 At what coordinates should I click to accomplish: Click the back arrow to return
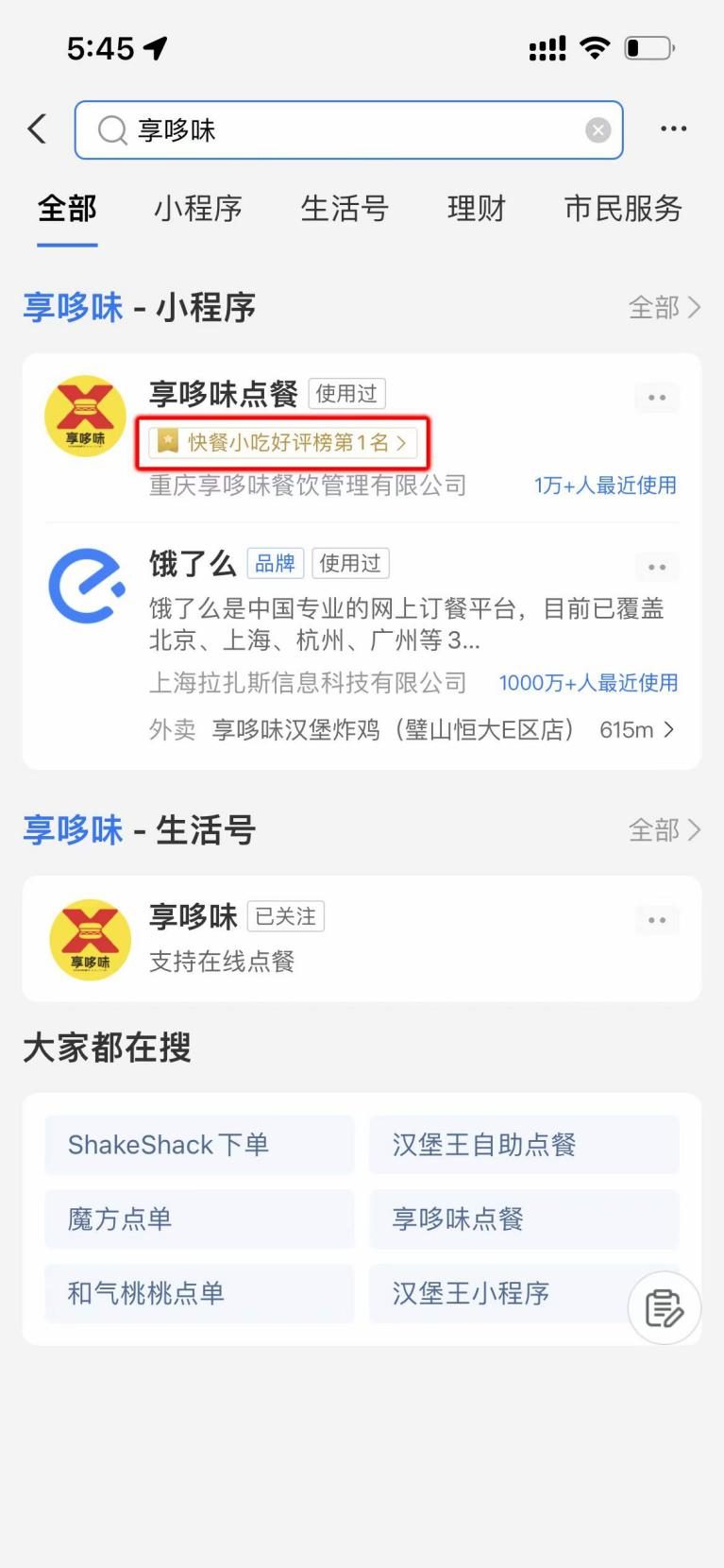37,128
